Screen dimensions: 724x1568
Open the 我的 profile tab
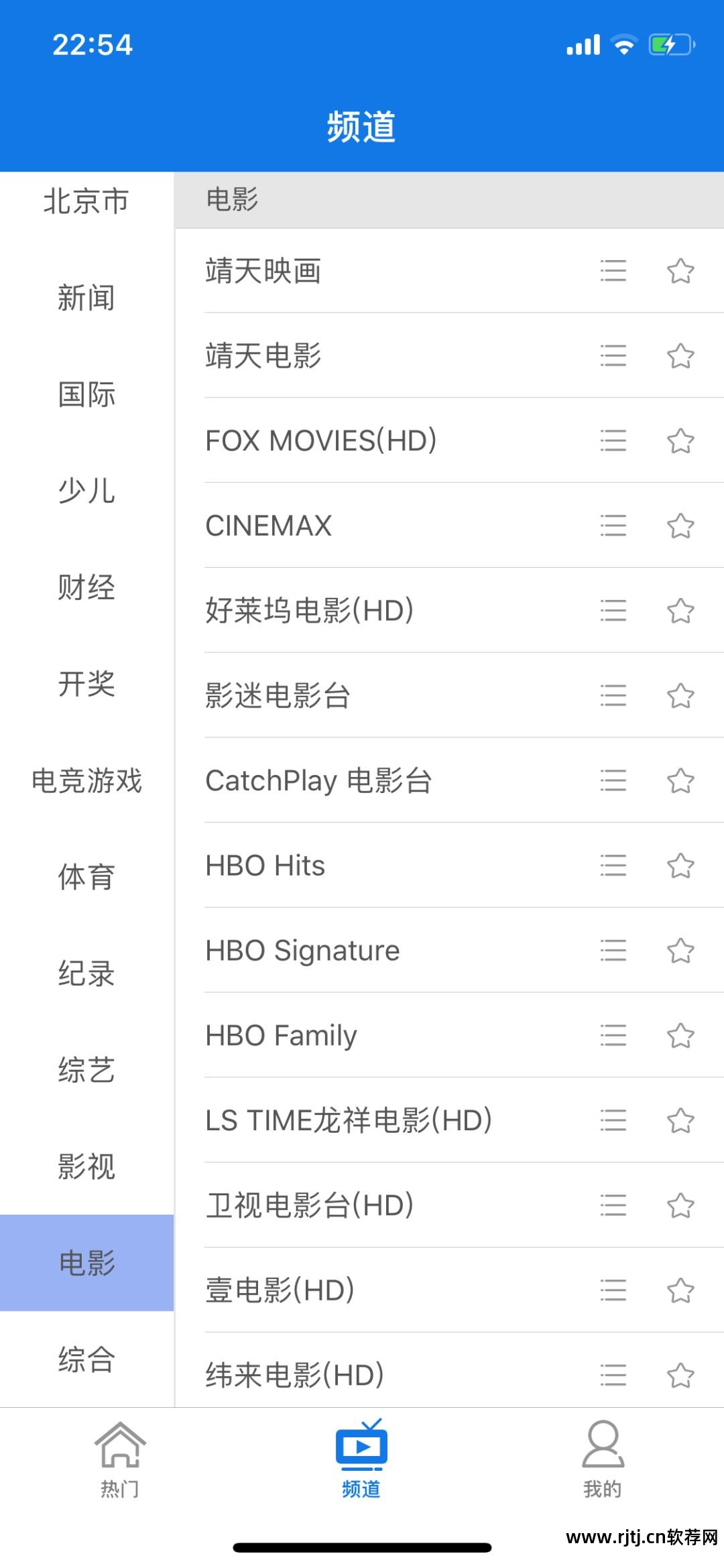click(603, 1460)
